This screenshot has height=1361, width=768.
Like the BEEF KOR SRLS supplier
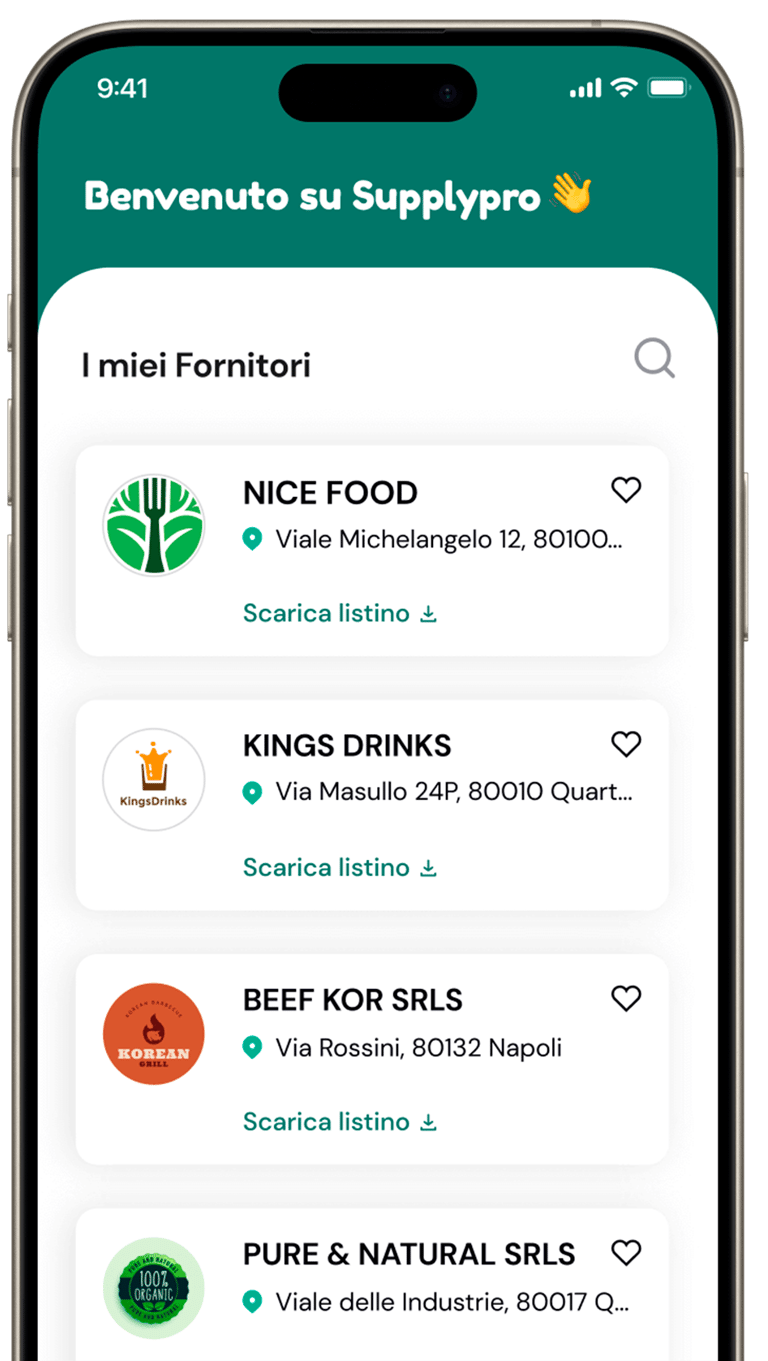pyautogui.click(x=626, y=998)
